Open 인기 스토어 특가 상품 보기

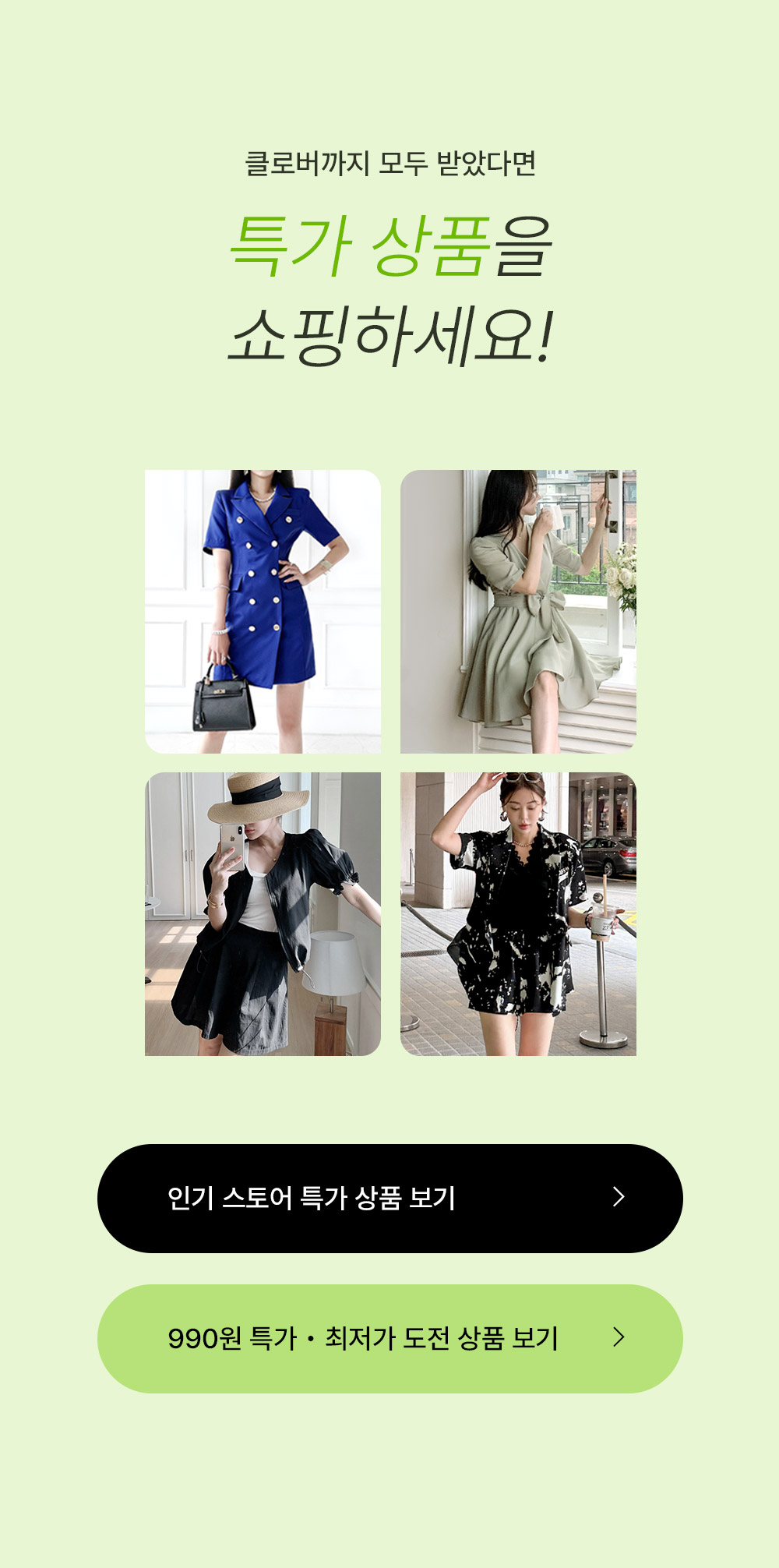(389, 1198)
